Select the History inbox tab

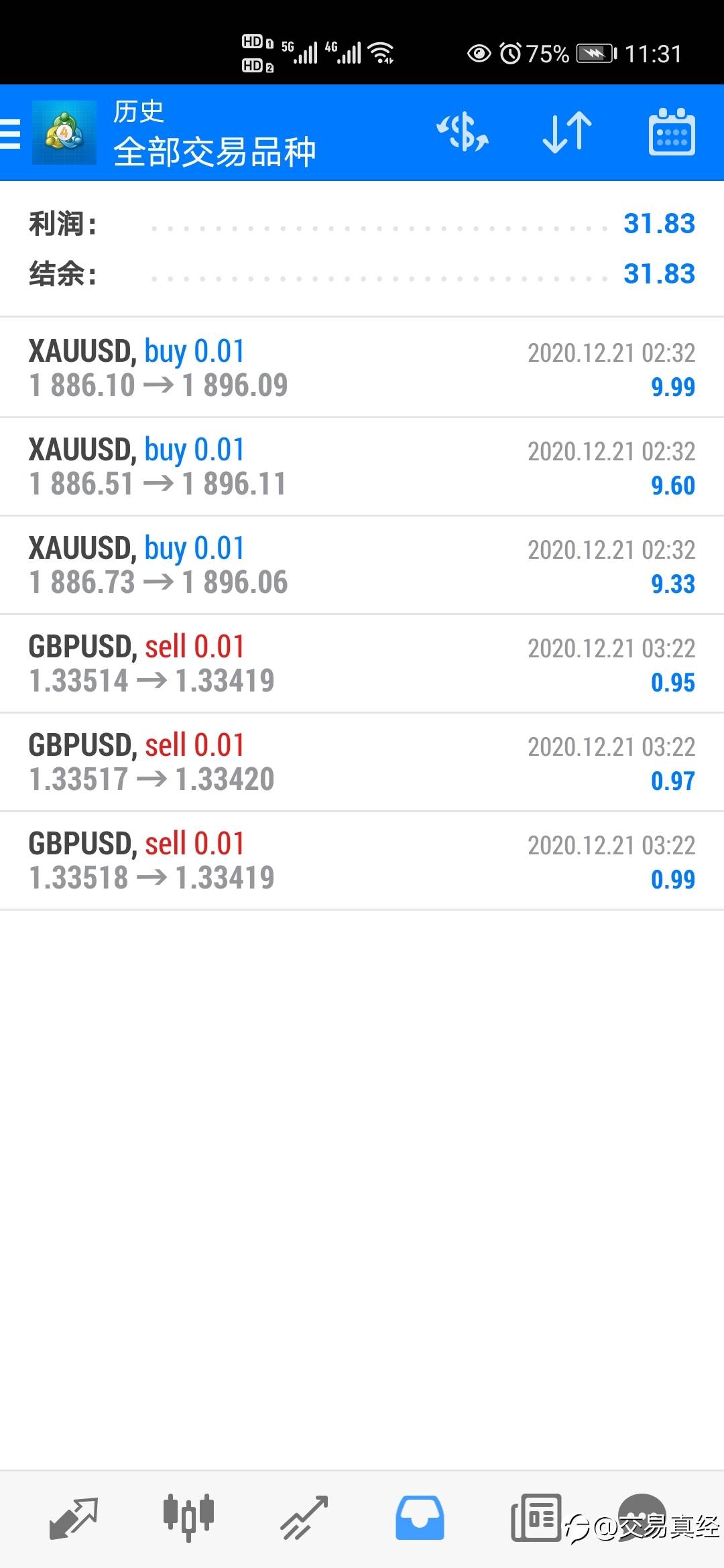click(420, 1517)
